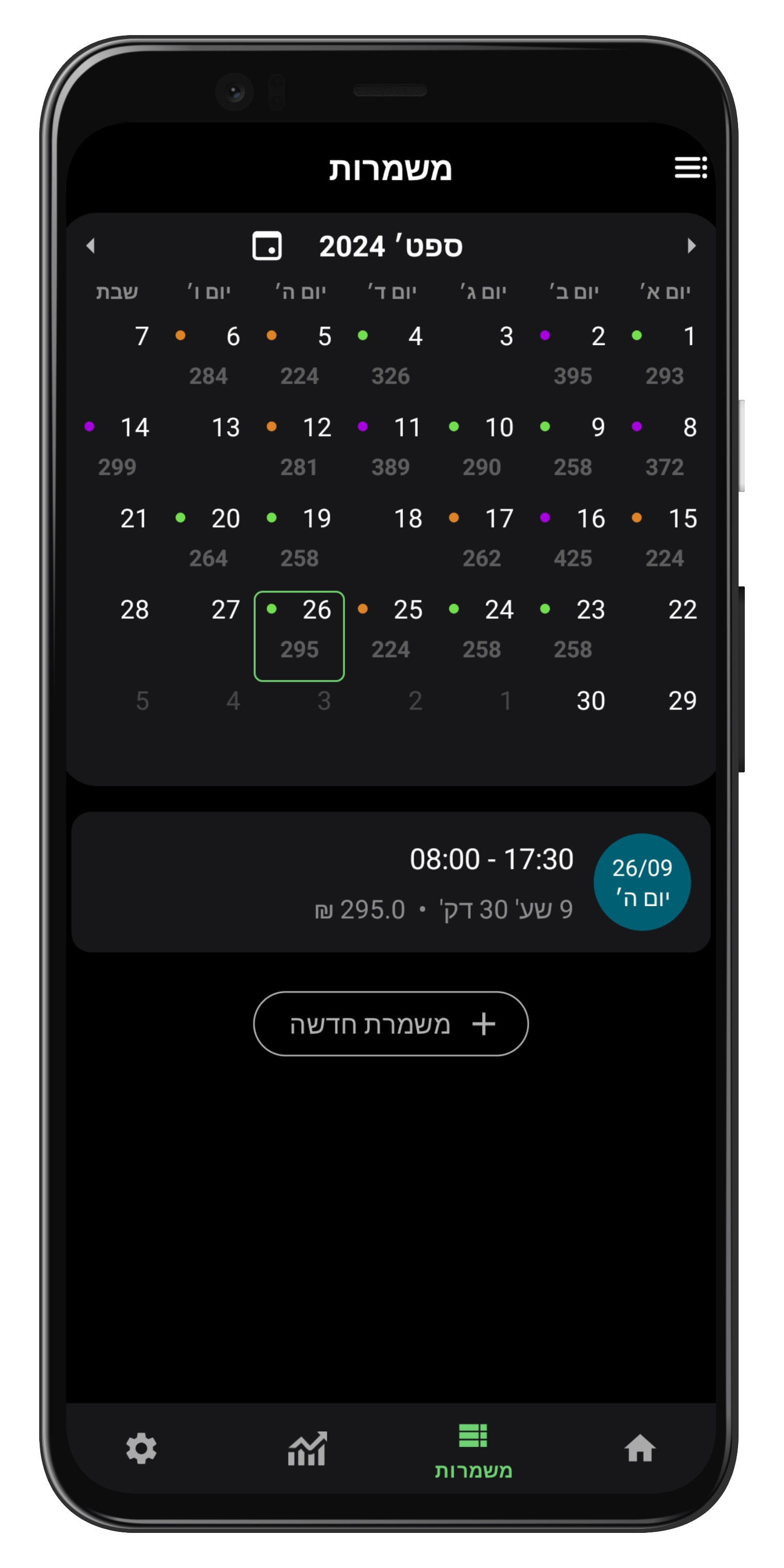This screenshot has height=1568, width=784.
Task: Open the settings gear tab
Action: (141, 1449)
